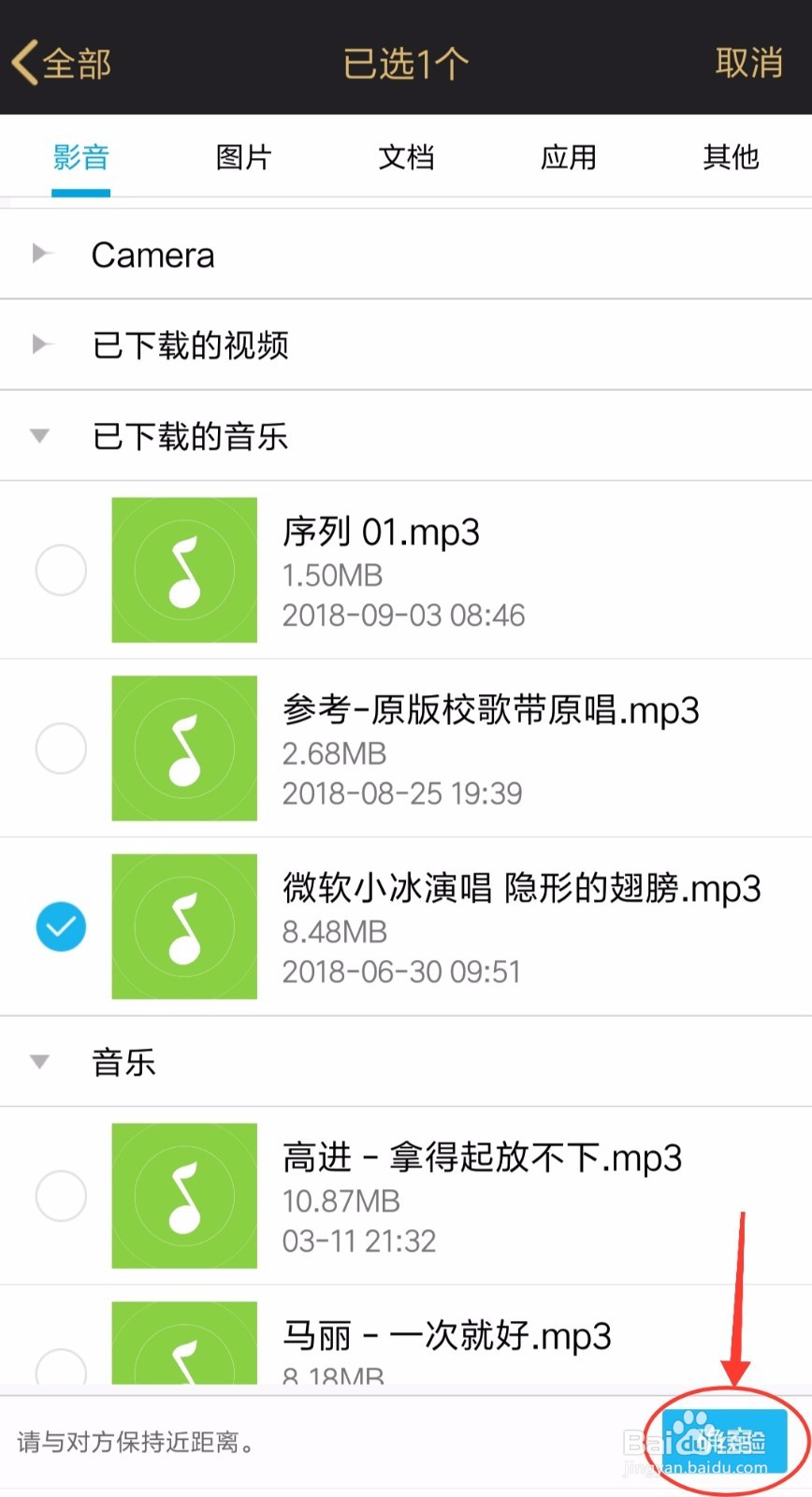The image size is (812, 1497).
Task: Deselect 微软小冰演唱 隐形的翅膀.mp3
Action: pyautogui.click(x=61, y=926)
